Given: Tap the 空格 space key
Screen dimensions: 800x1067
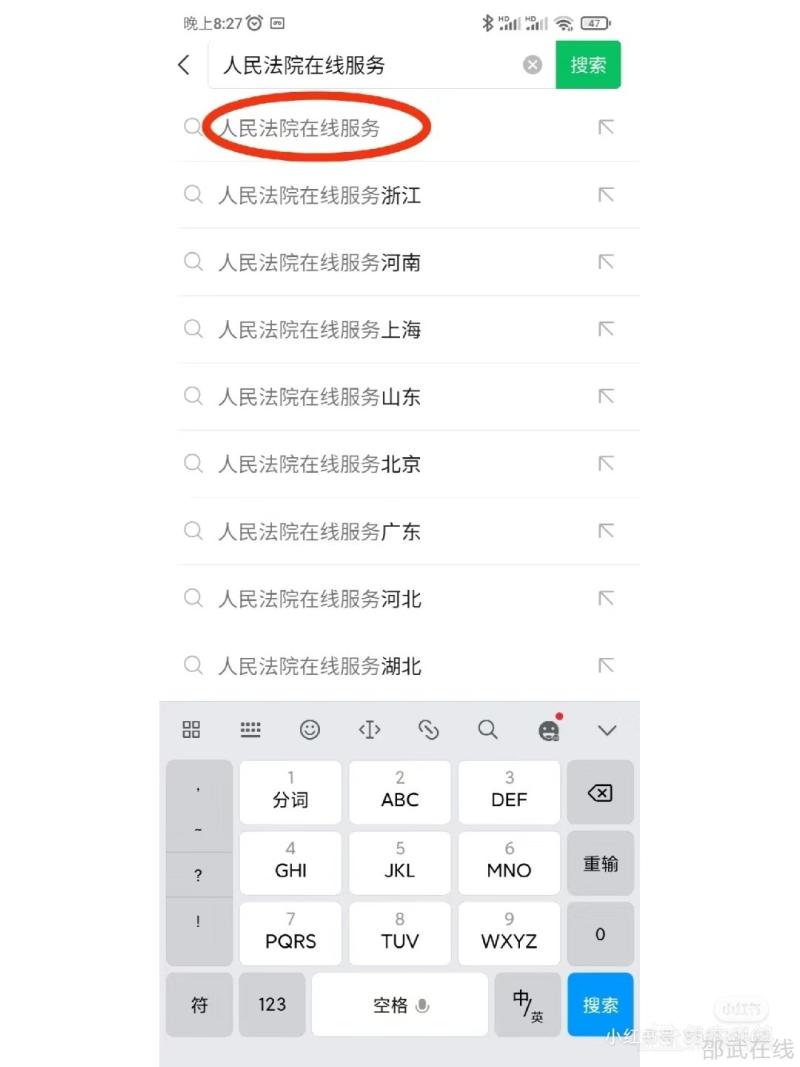Looking at the screenshot, I should pyautogui.click(x=400, y=1005).
